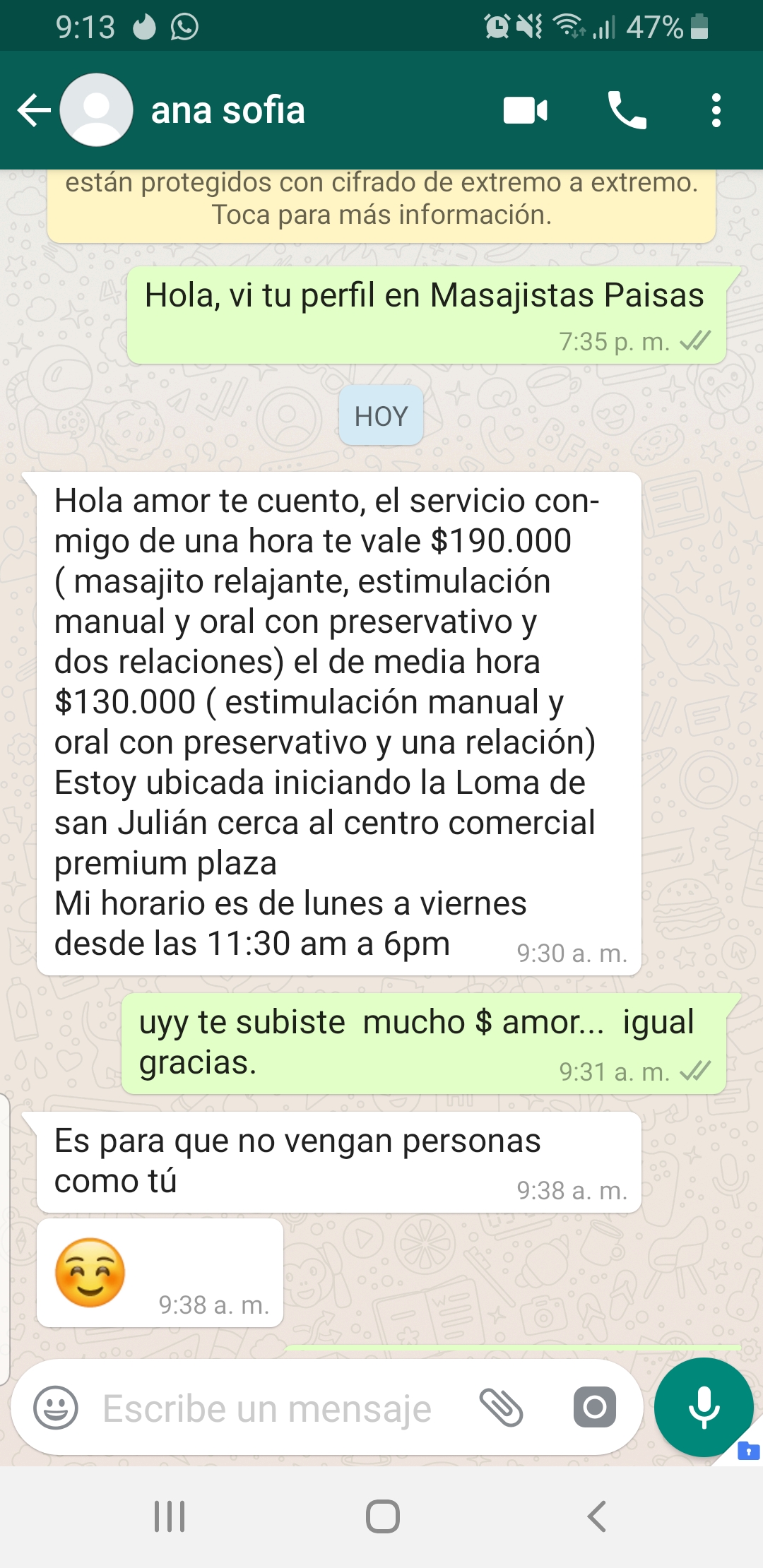Tap the microphone voice message button
This screenshot has height=1568, width=763.
[x=704, y=1407]
